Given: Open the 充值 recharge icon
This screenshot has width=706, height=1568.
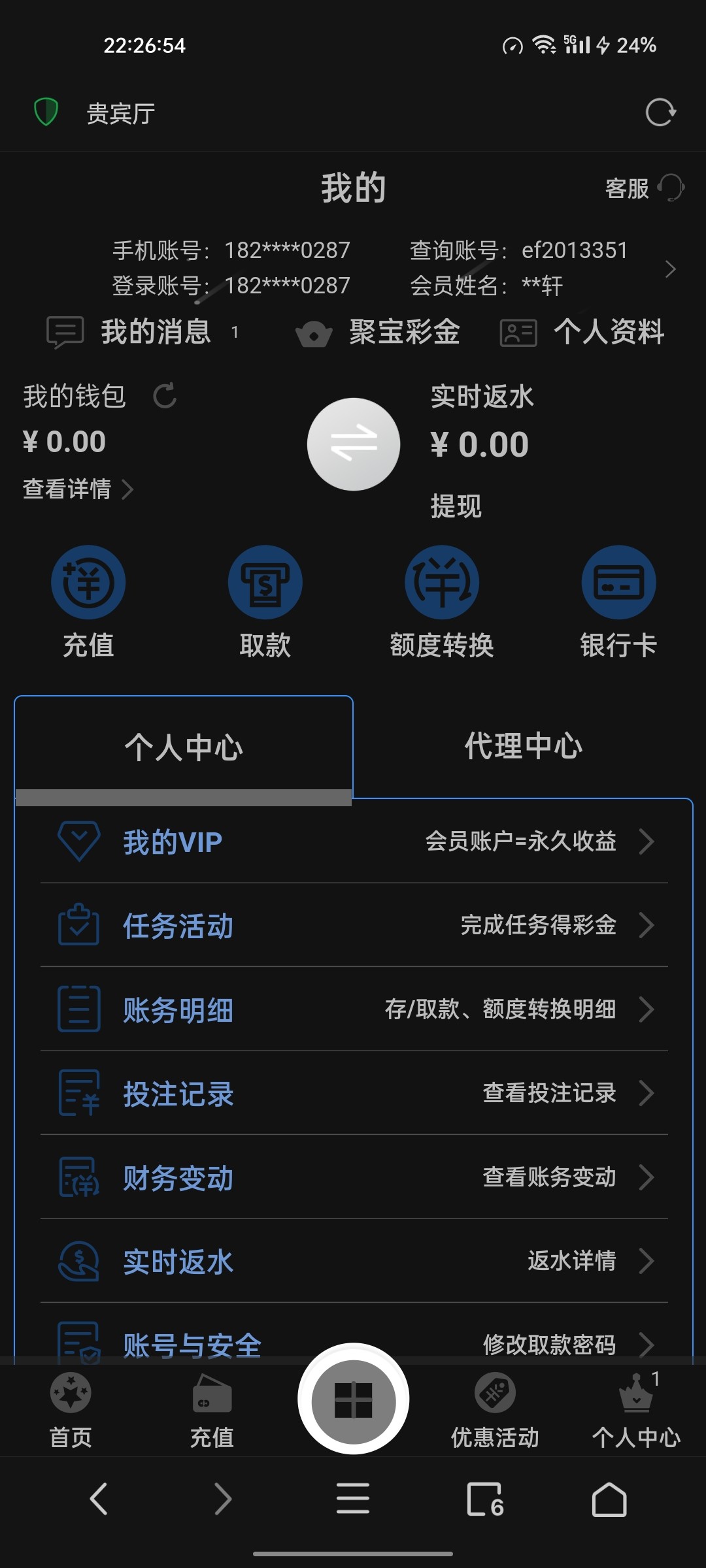Looking at the screenshot, I should tap(88, 581).
